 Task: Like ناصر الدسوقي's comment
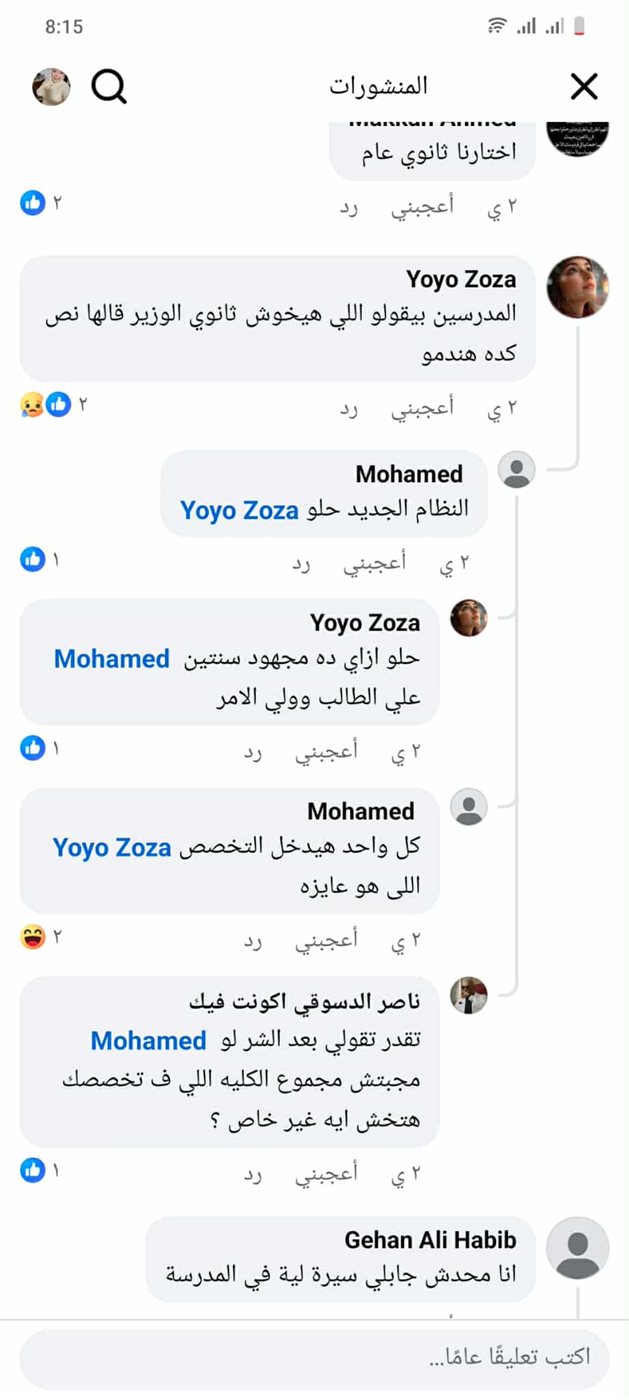click(331, 1176)
